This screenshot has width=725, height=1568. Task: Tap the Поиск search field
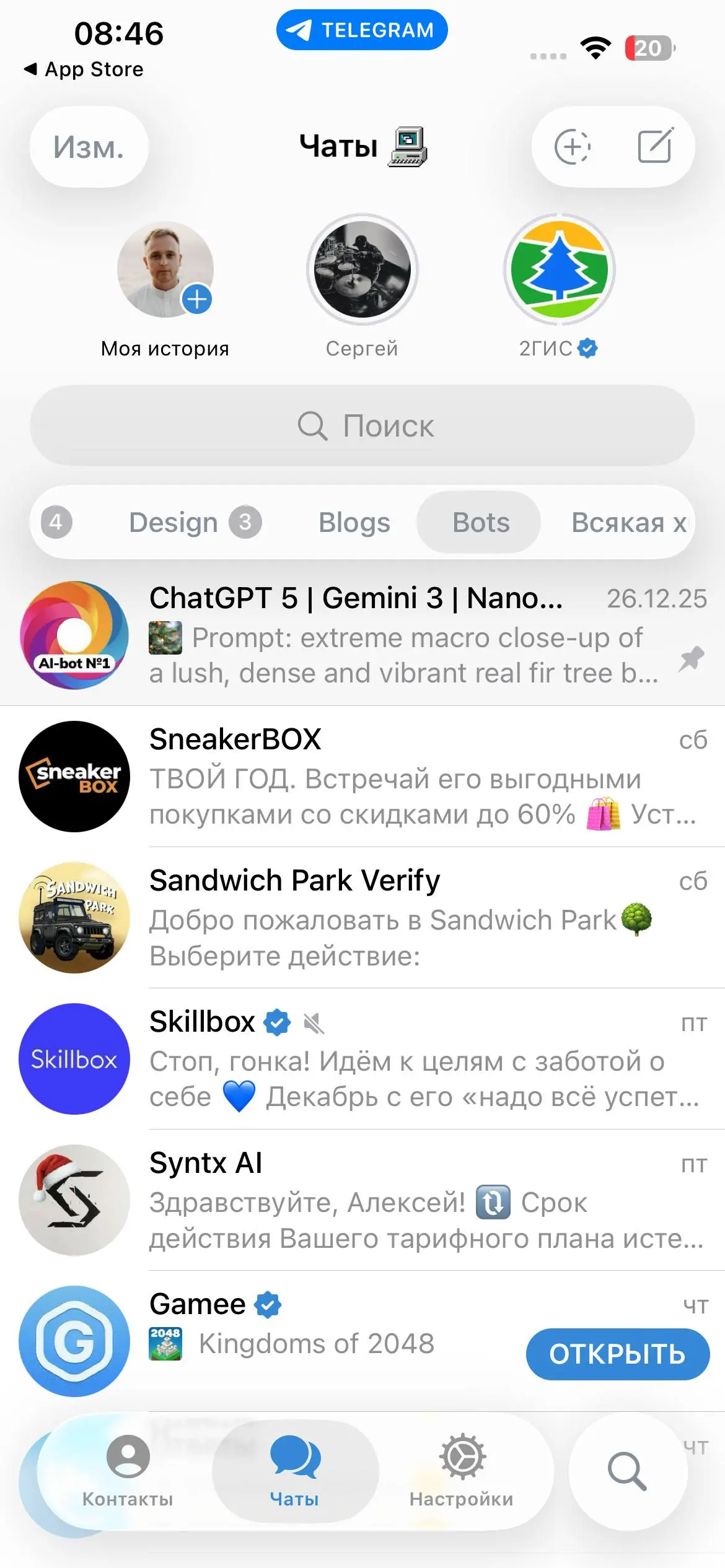(x=362, y=425)
